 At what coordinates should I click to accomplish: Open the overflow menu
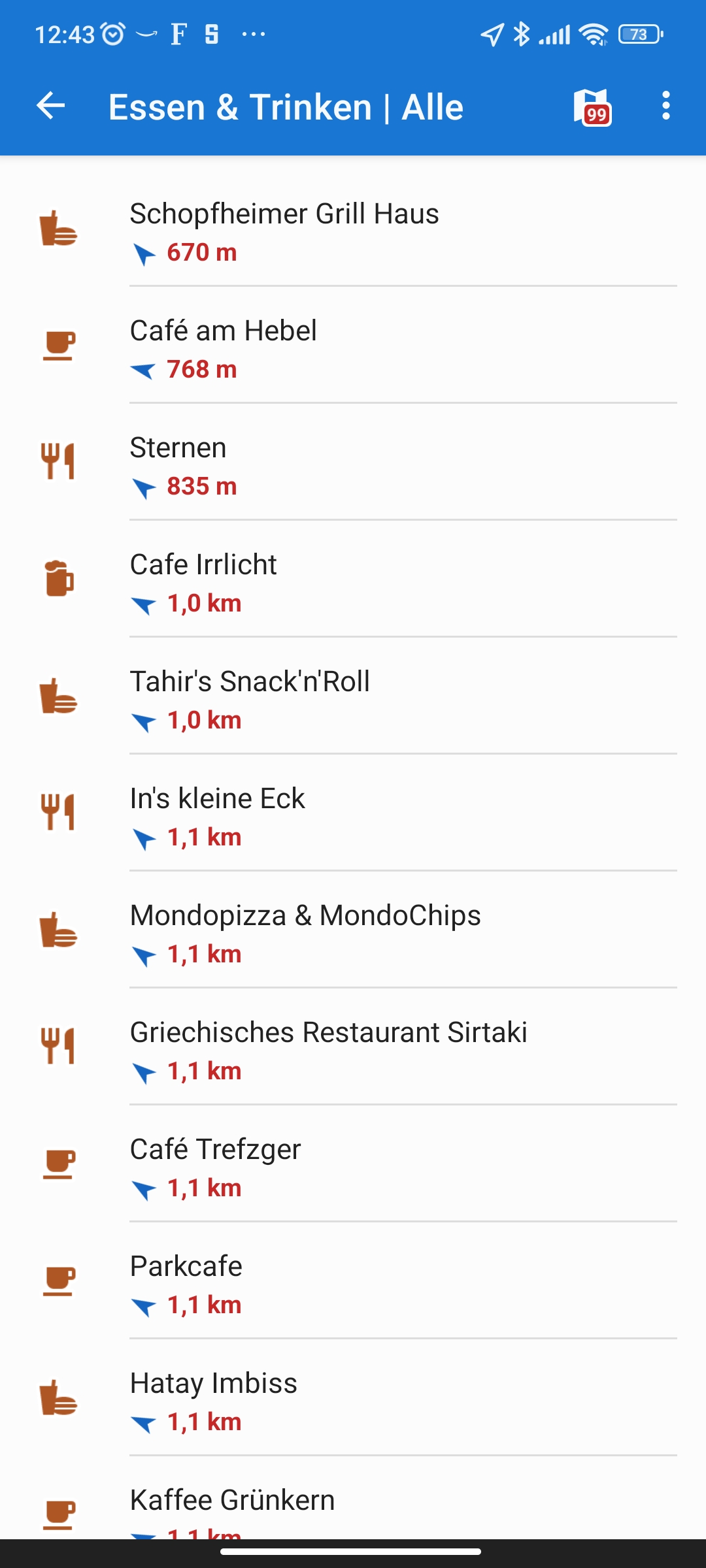pos(665,106)
